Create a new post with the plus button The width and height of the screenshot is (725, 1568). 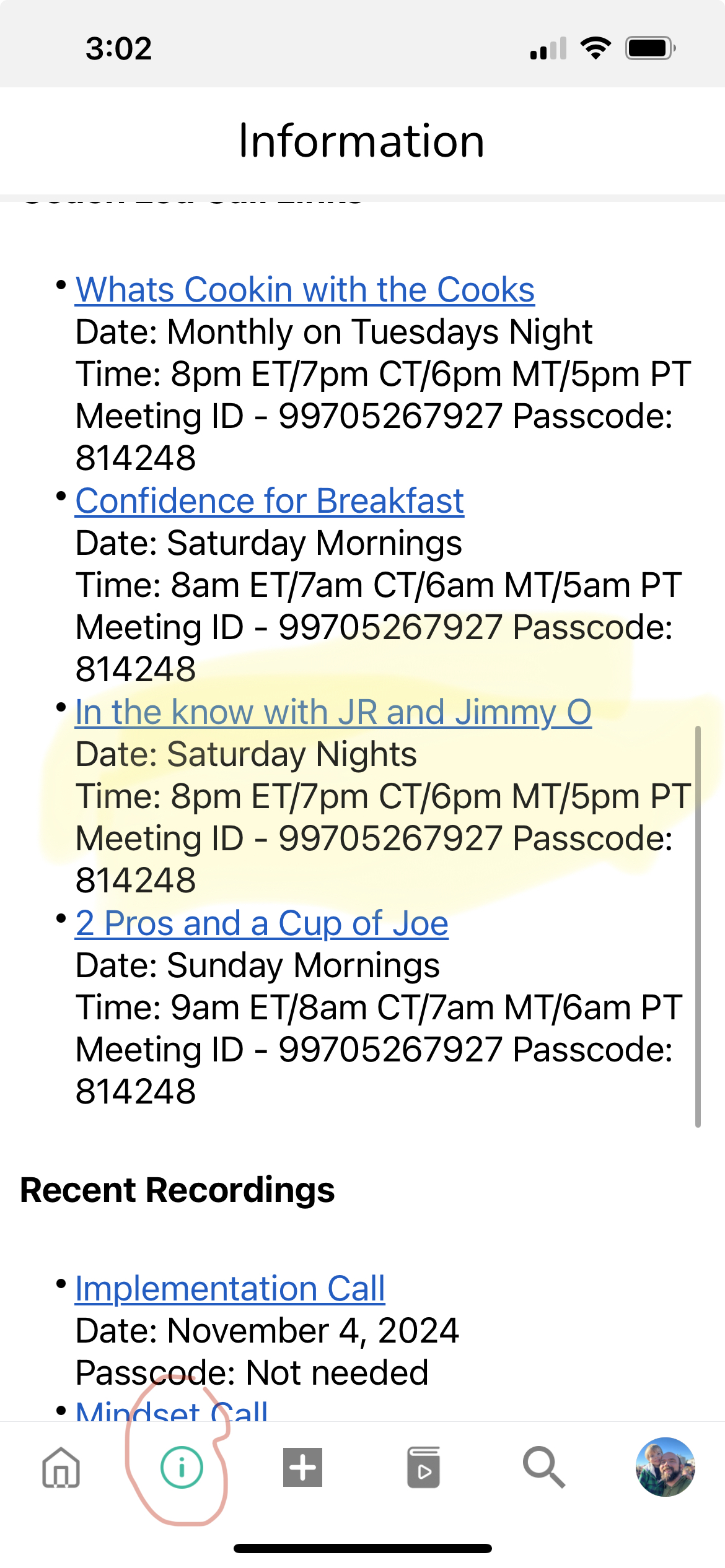[x=302, y=1467]
